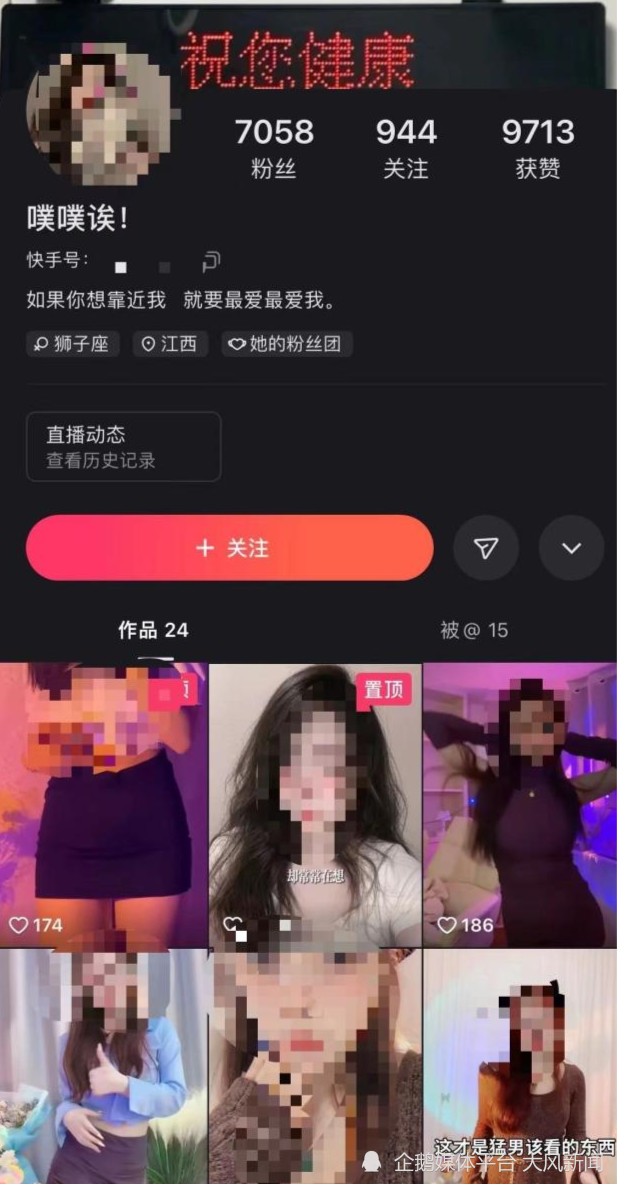
Task: Open the video with 174 likes
Action: 103,804
